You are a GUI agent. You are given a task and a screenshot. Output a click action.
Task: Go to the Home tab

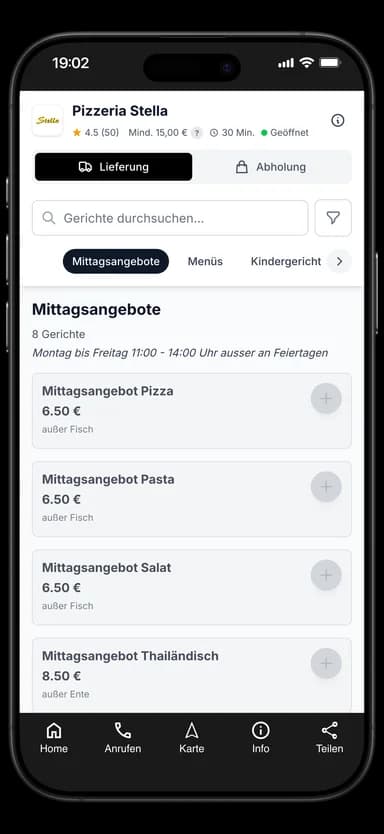(x=54, y=738)
